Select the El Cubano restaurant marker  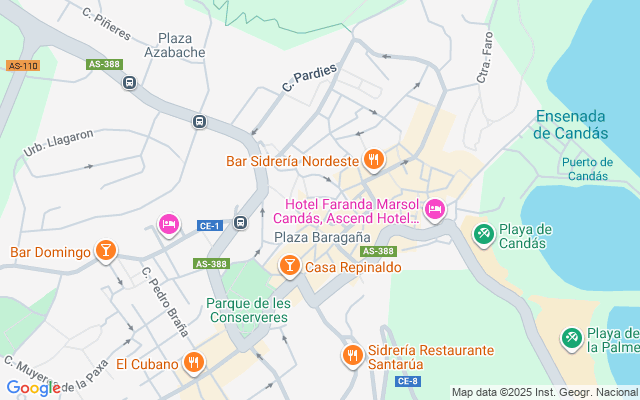click(194, 362)
